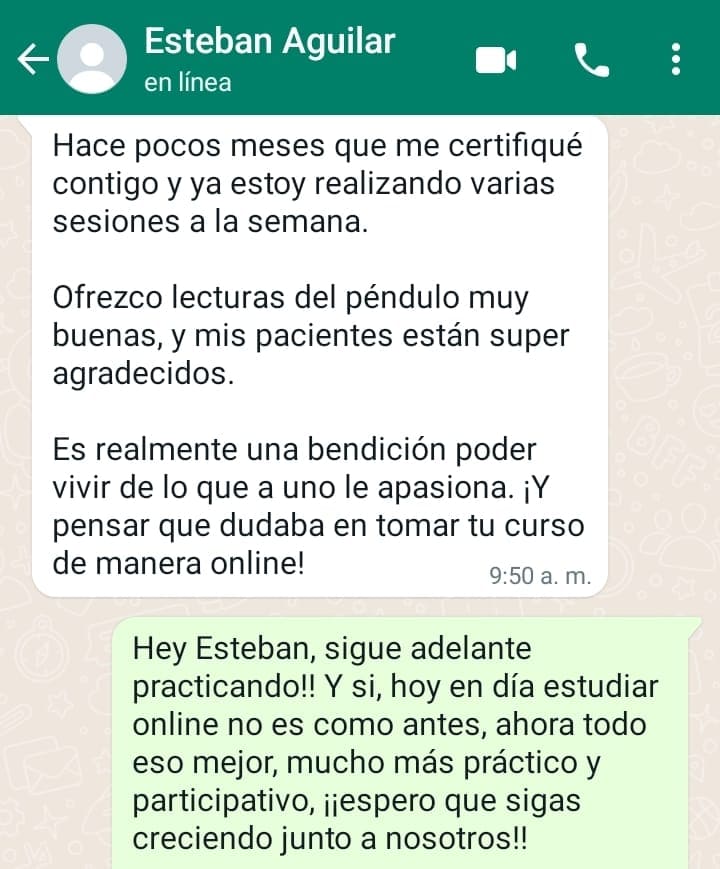This screenshot has width=720, height=869.
Task: View Esteban Aguilar's profile photo
Action: point(94,60)
